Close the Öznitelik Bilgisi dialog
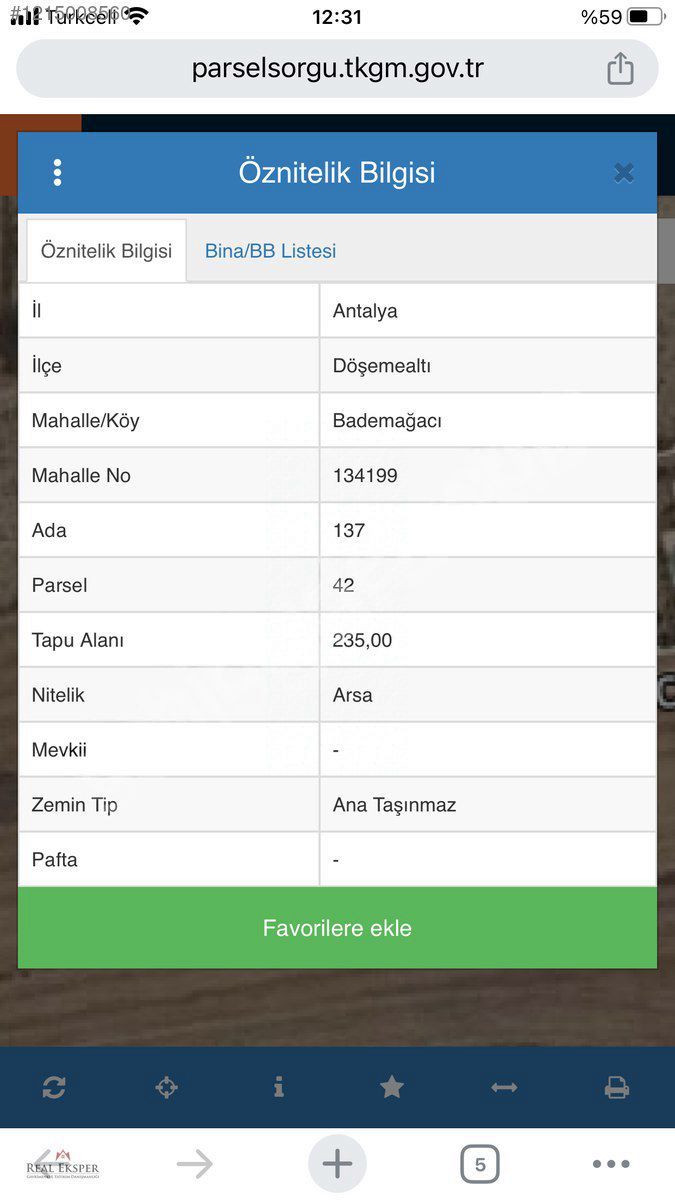Screen dimensions: 675x1200 click(x=624, y=173)
